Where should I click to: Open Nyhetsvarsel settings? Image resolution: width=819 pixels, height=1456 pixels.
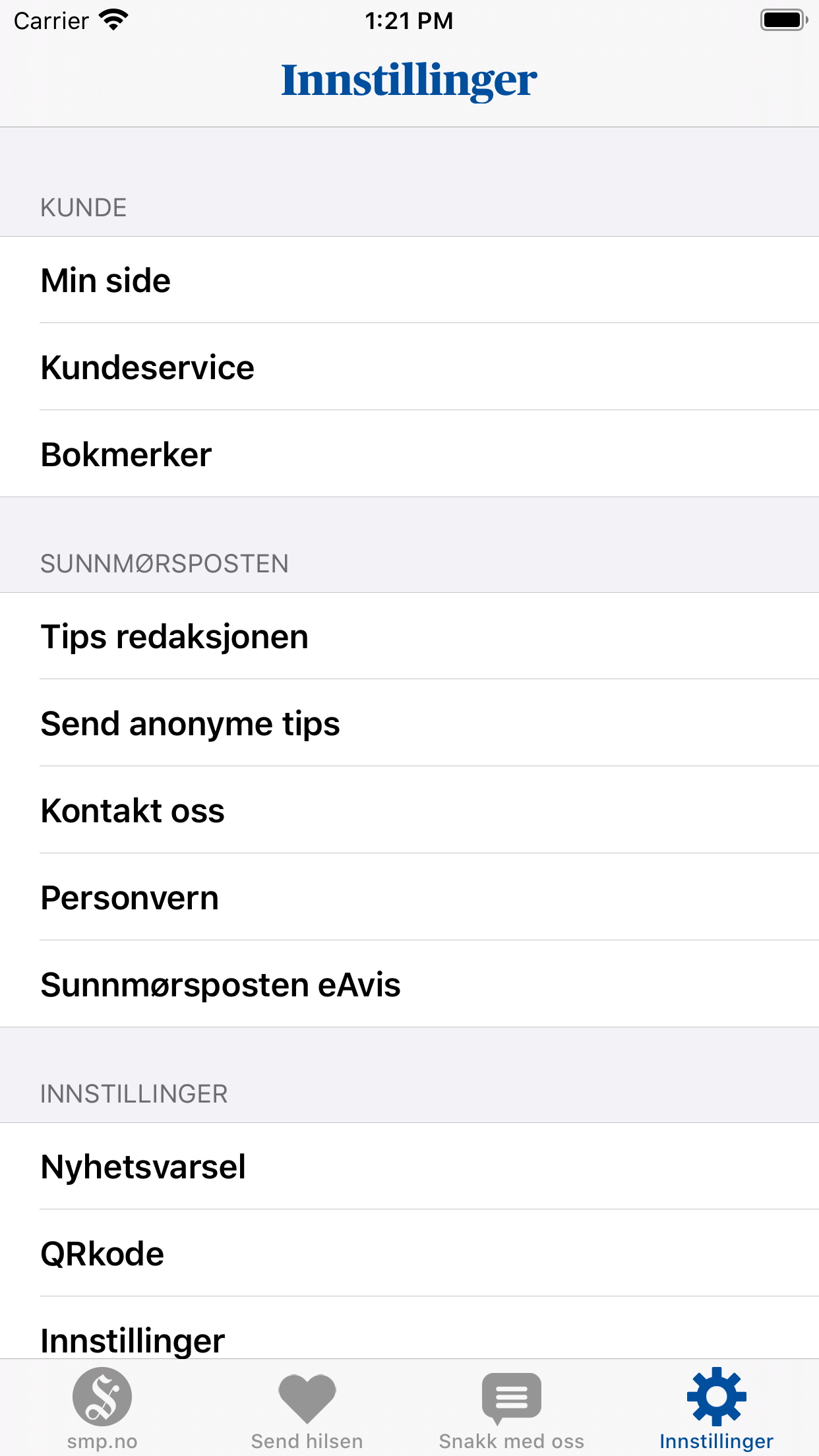tap(409, 1167)
